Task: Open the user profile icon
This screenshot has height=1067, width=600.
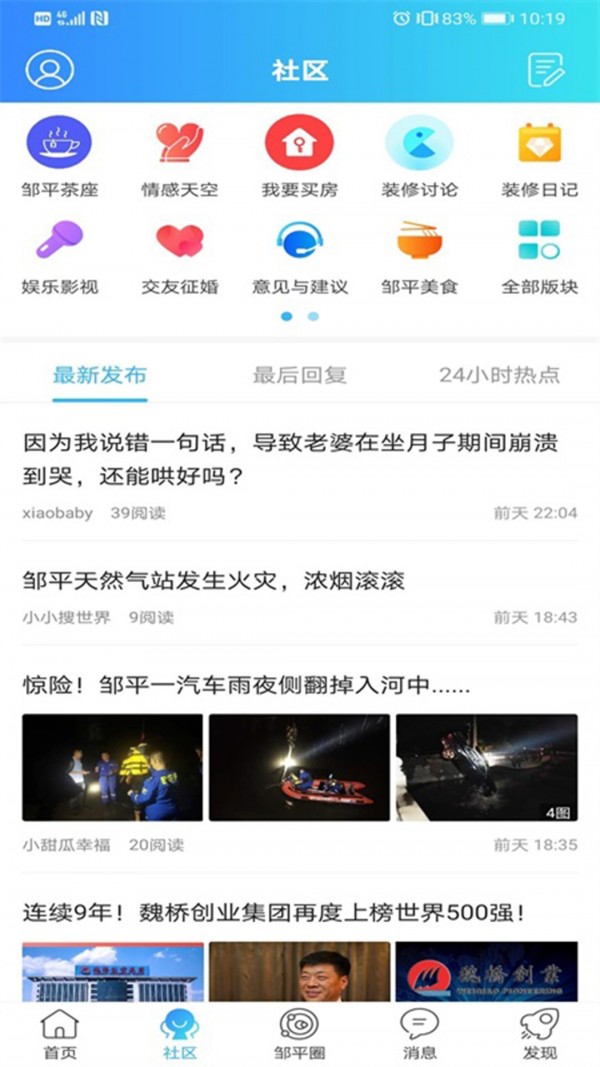Action: 50,70
